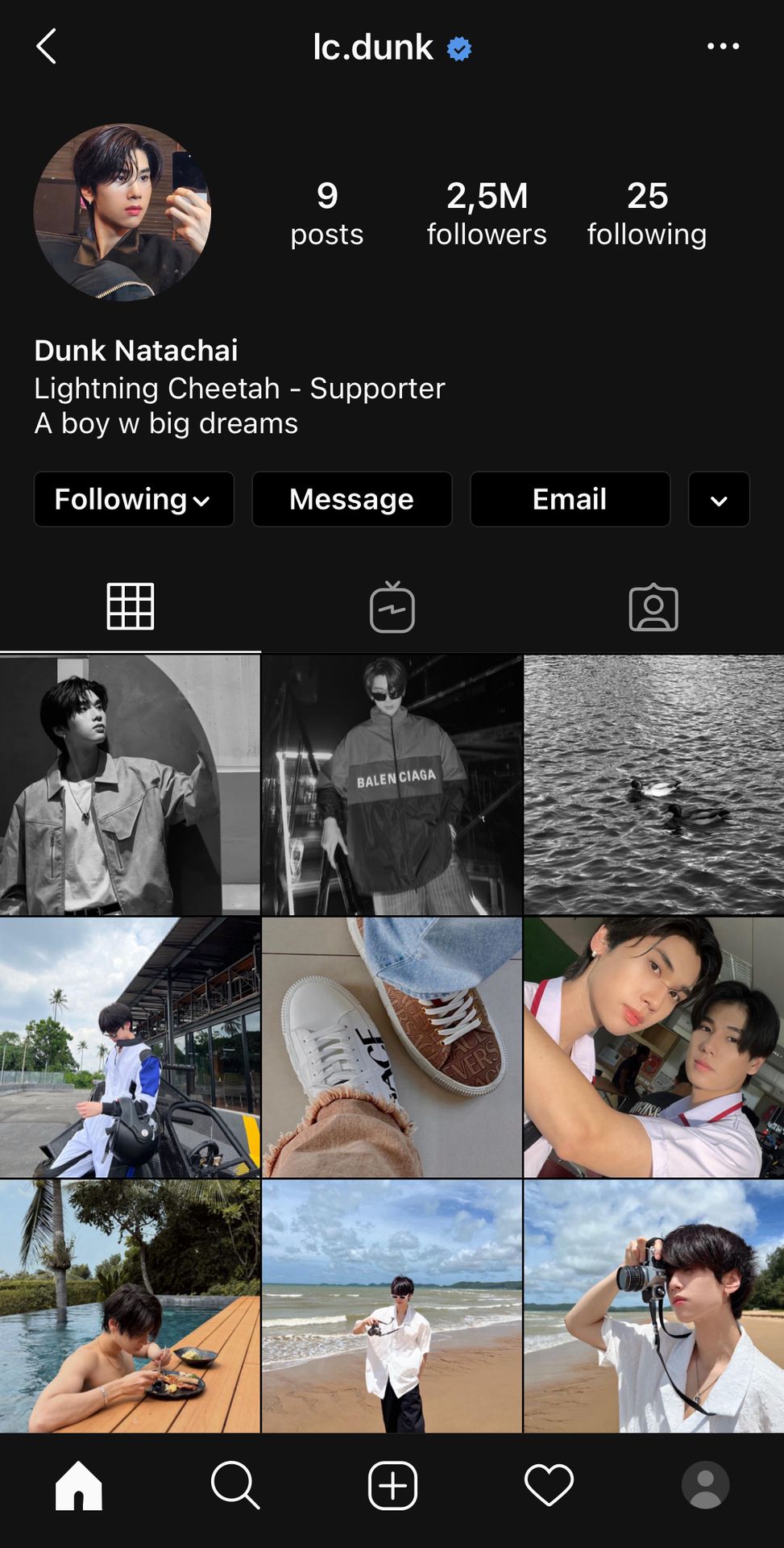
Task: Open the three-dot options menu
Action: [x=723, y=47]
